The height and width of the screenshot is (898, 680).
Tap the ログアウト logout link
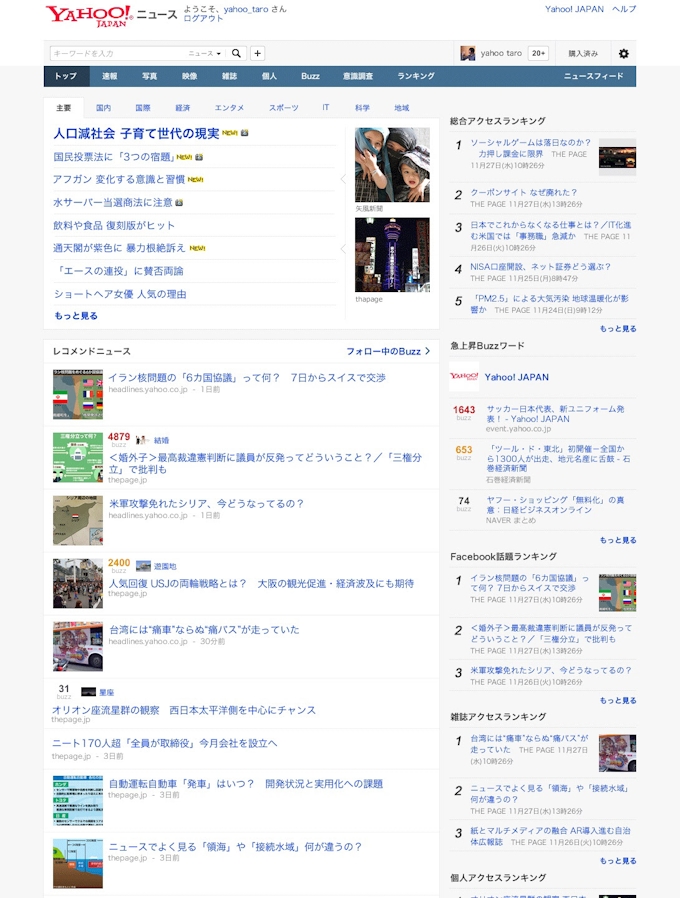[204, 19]
